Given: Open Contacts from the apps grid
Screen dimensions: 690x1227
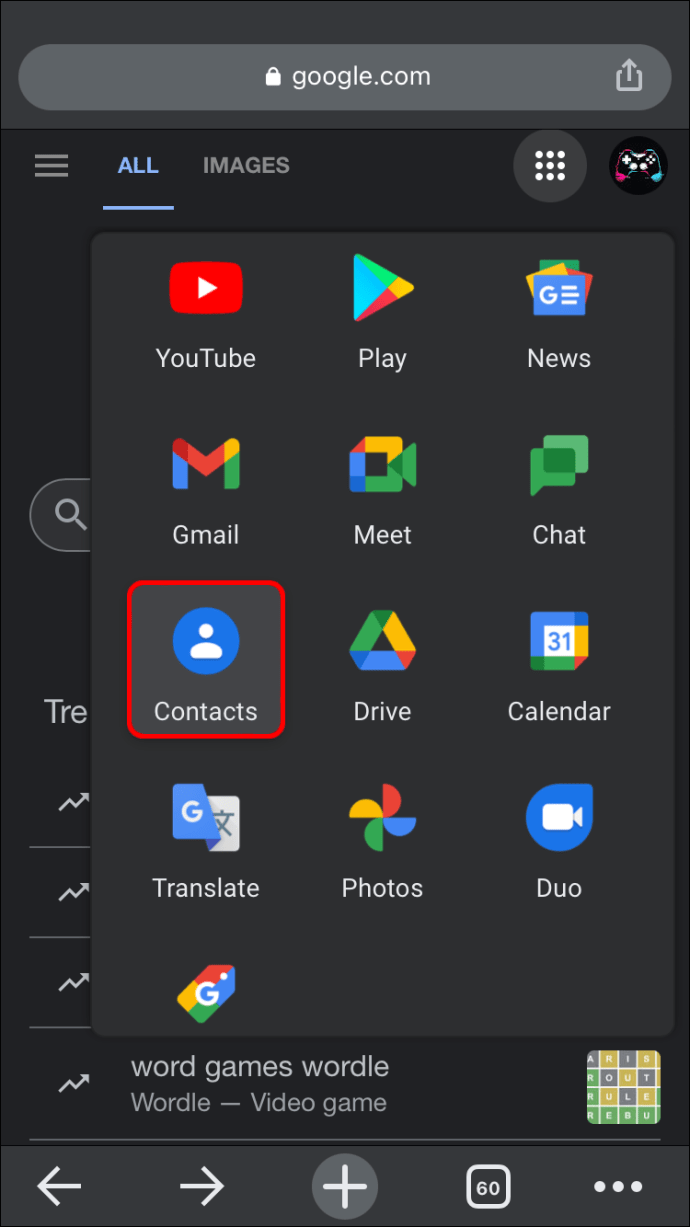Looking at the screenshot, I should pos(206,662).
